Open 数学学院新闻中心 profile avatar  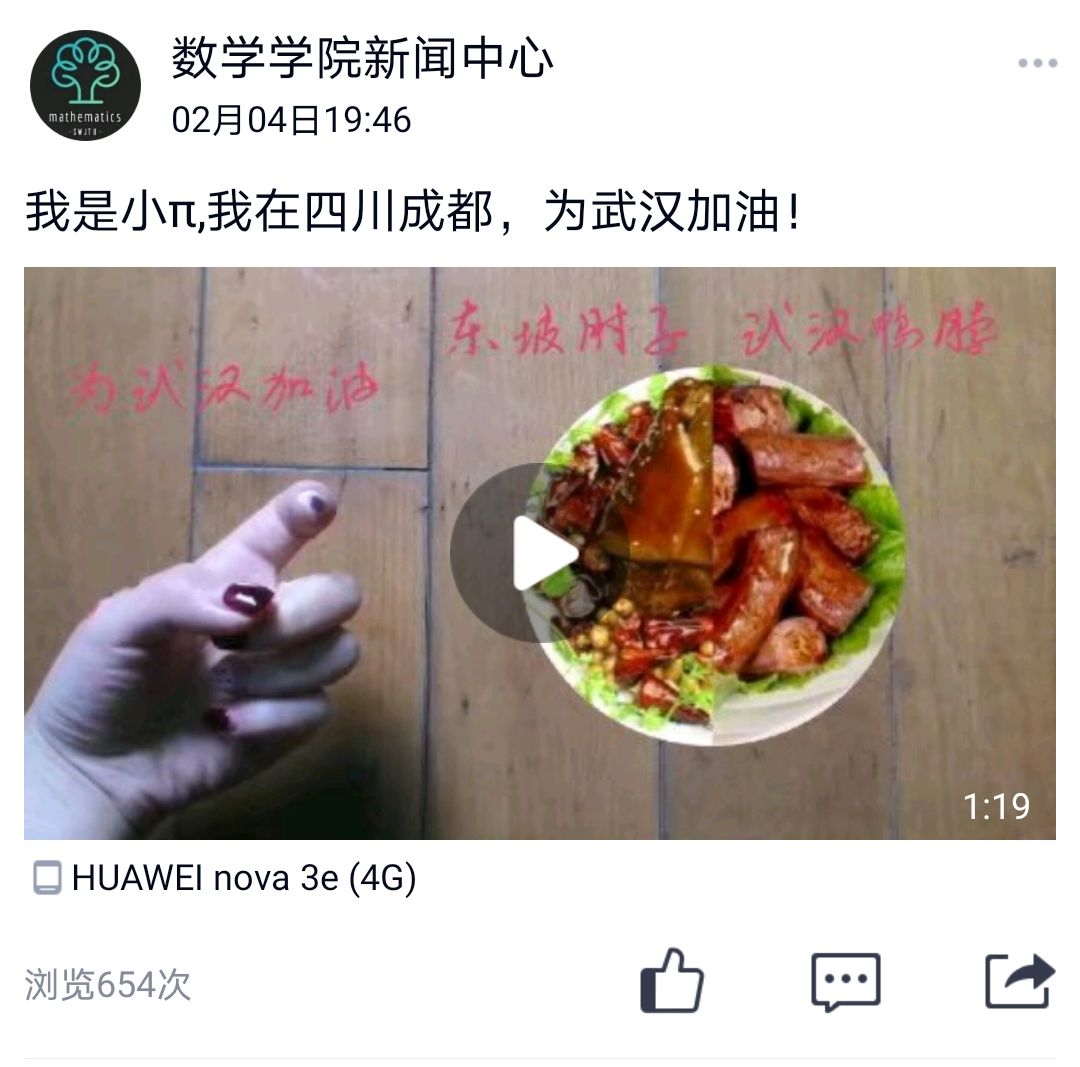pos(85,85)
